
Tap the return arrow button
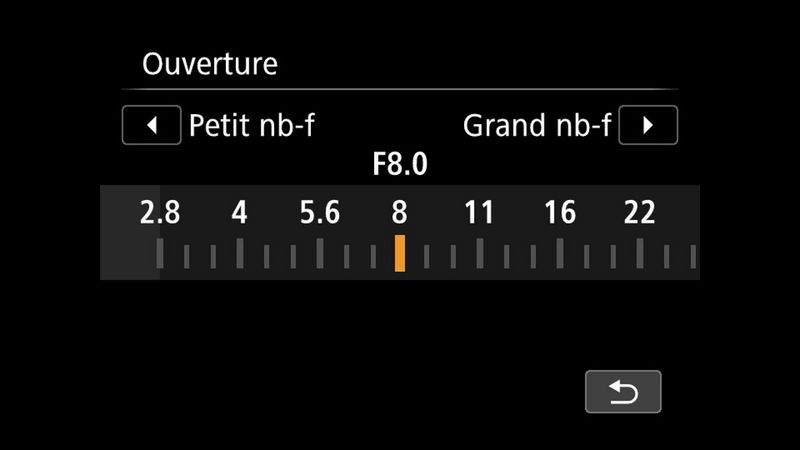click(x=623, y=392)
